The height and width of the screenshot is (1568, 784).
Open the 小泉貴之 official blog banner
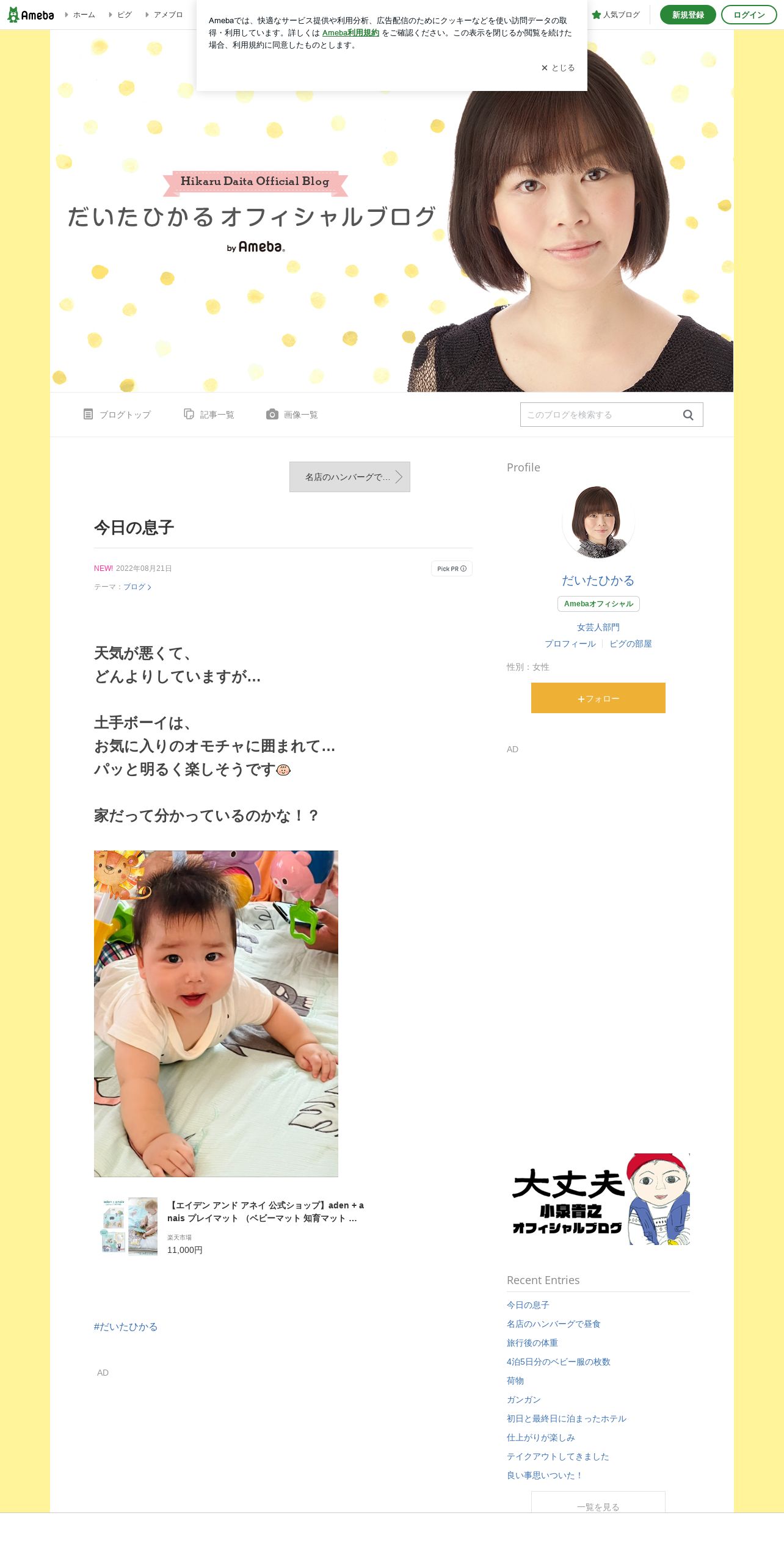598,1199
